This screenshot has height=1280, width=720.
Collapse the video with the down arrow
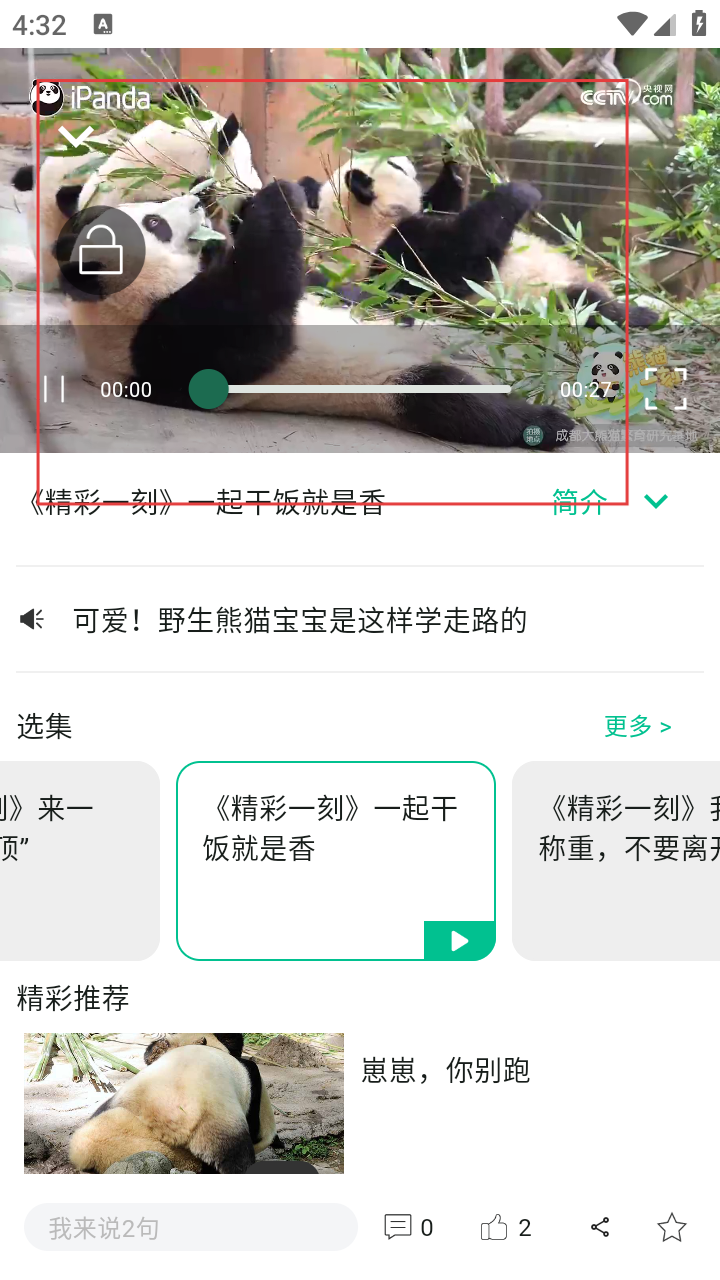[x=76, y=136]
